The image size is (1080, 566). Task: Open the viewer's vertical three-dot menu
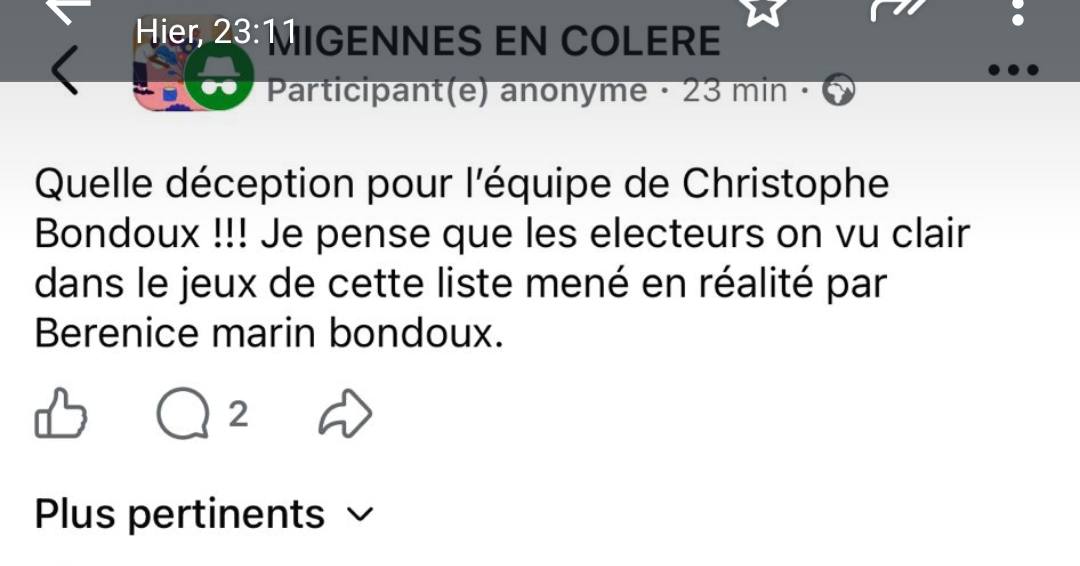1017,10
